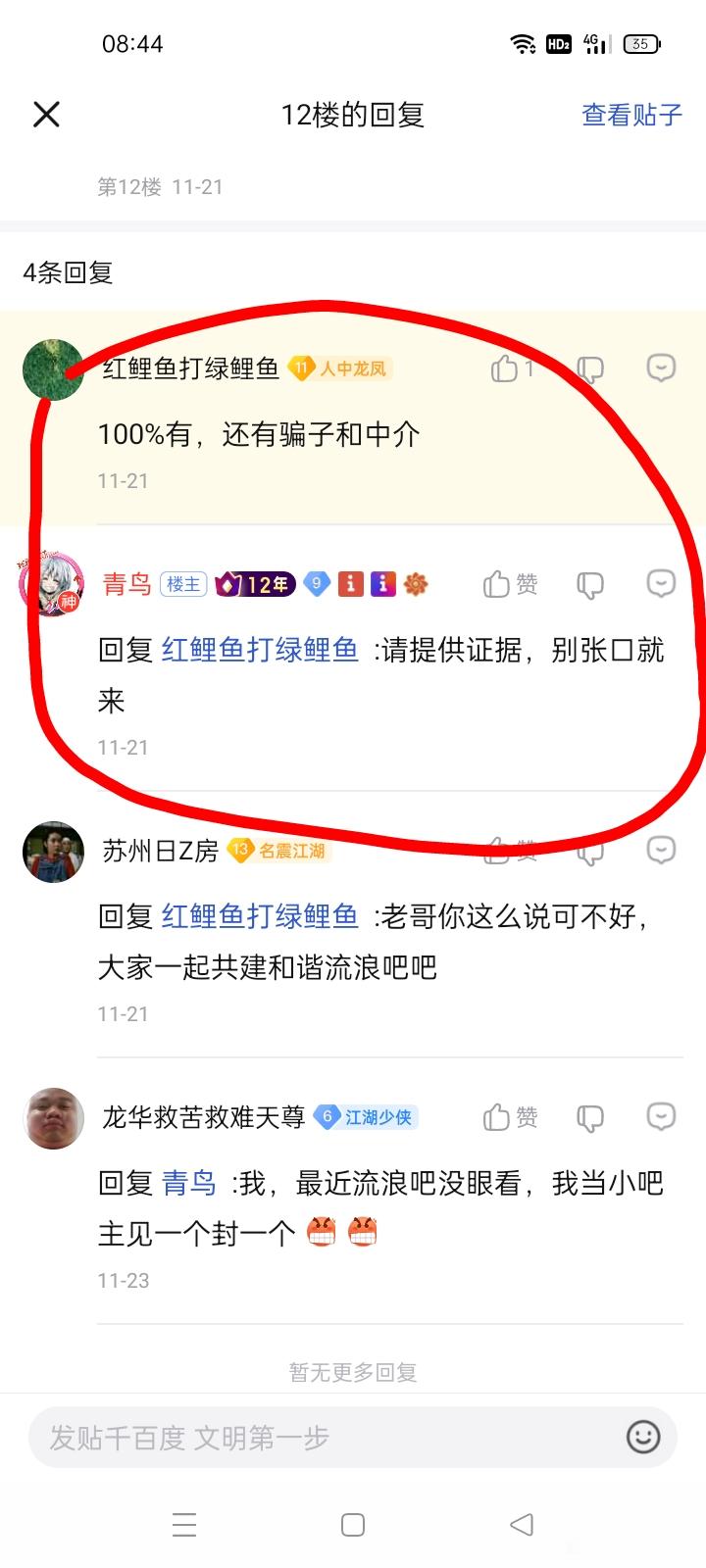Reply to 红鲤鱼打绿鲤鱼's comment
This screenshot has height=1568, width=706.
click(x=662, y=367)
